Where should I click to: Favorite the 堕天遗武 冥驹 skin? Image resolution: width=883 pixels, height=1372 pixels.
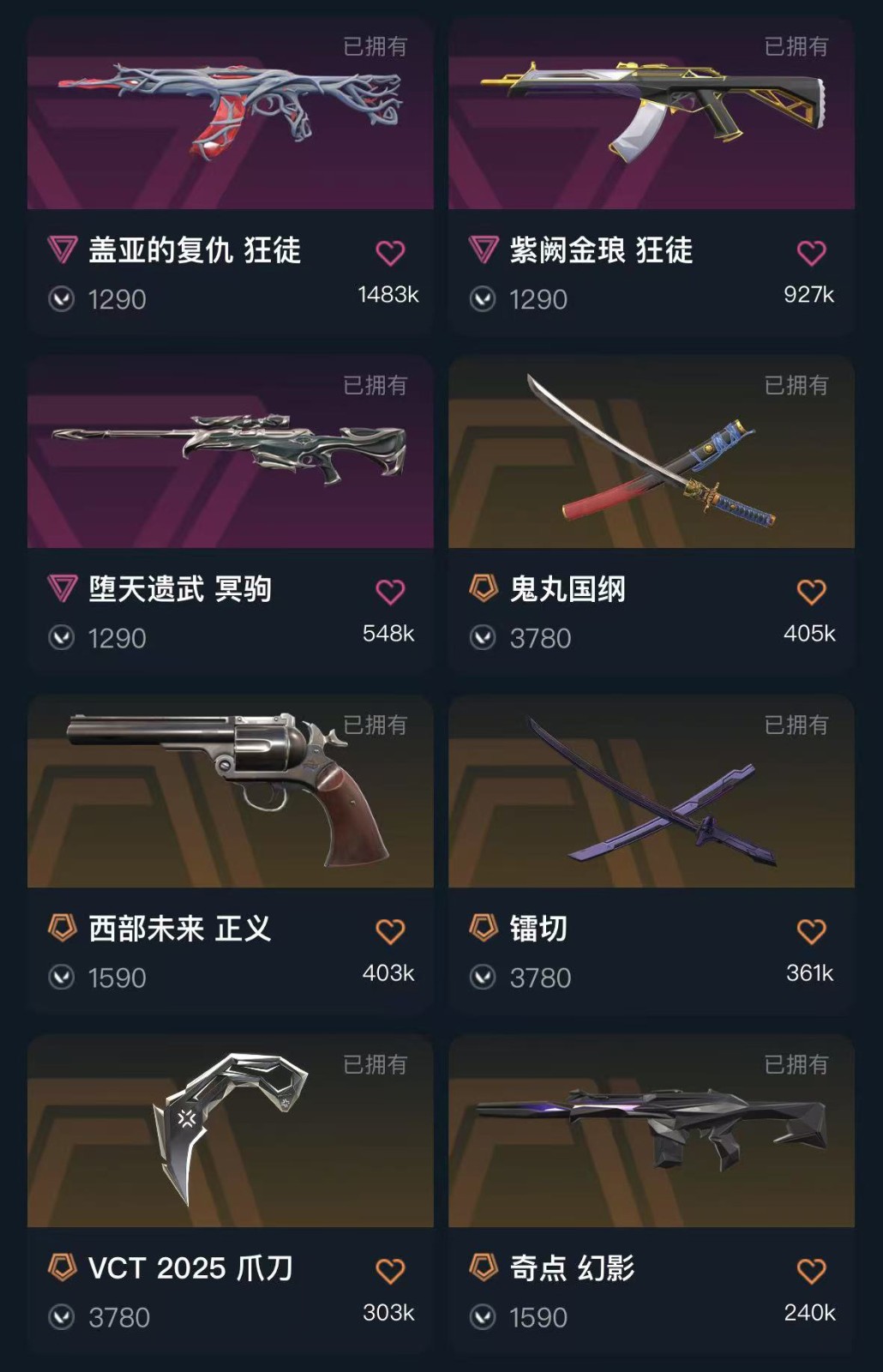tap(390, 592)
